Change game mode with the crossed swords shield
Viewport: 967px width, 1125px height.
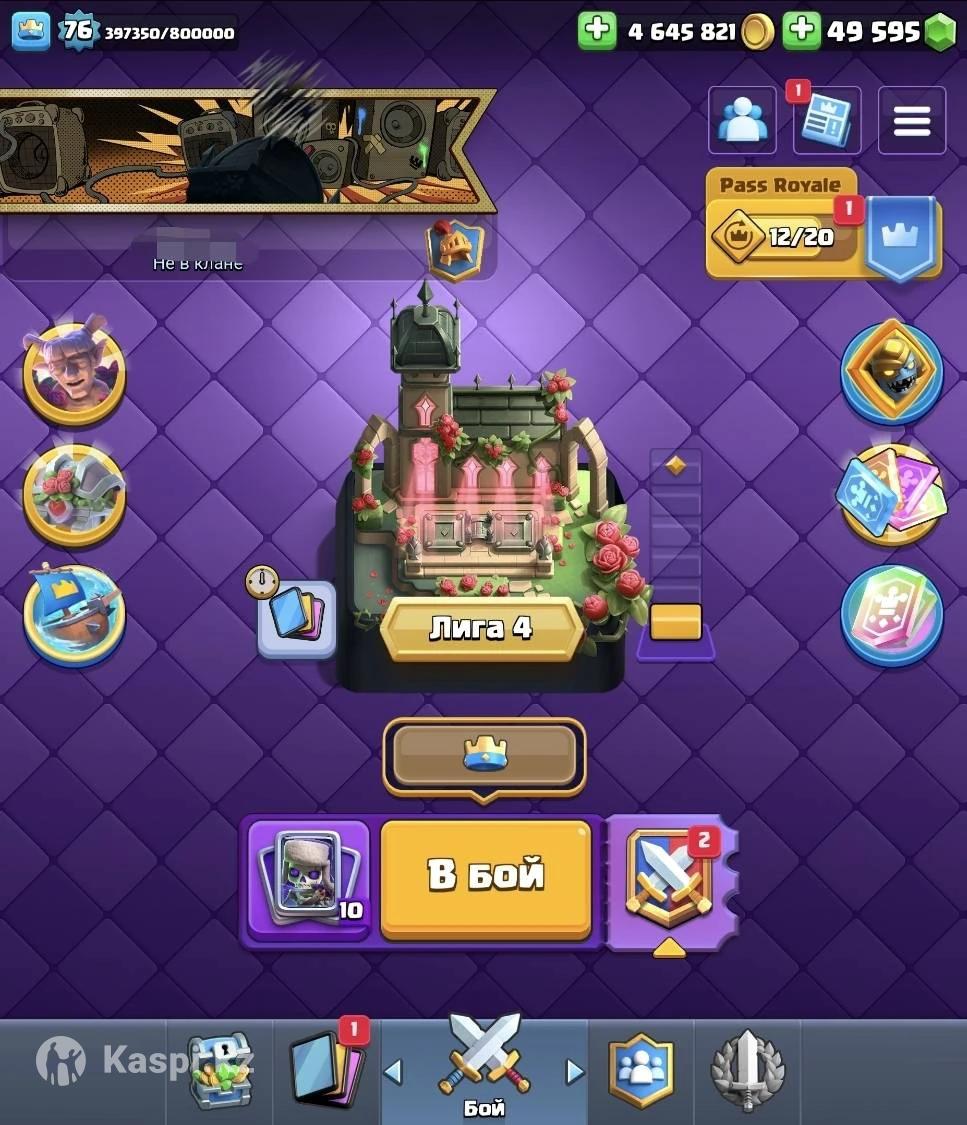[669, 877]
